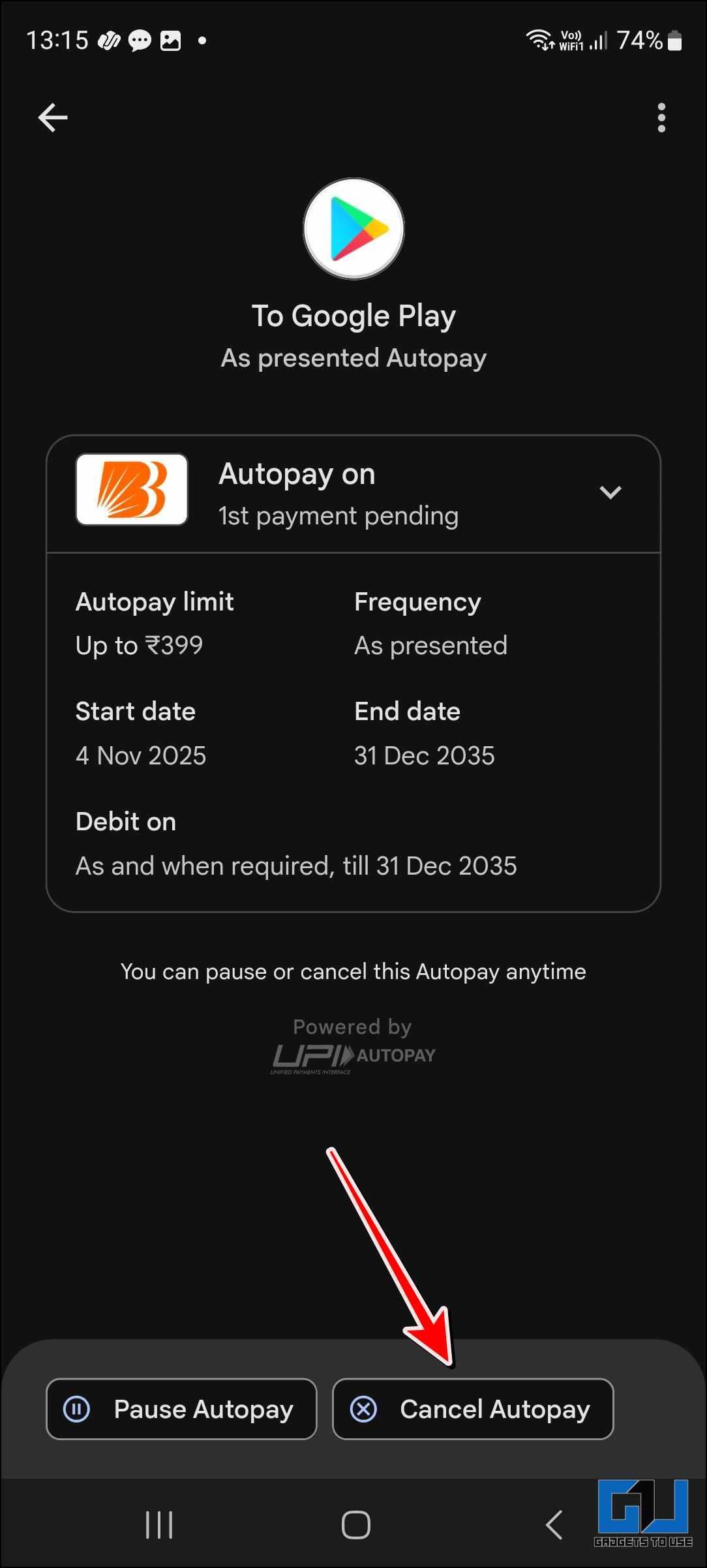Go back using the top arrow
The image size is (707, 1568).
point(53,118)
